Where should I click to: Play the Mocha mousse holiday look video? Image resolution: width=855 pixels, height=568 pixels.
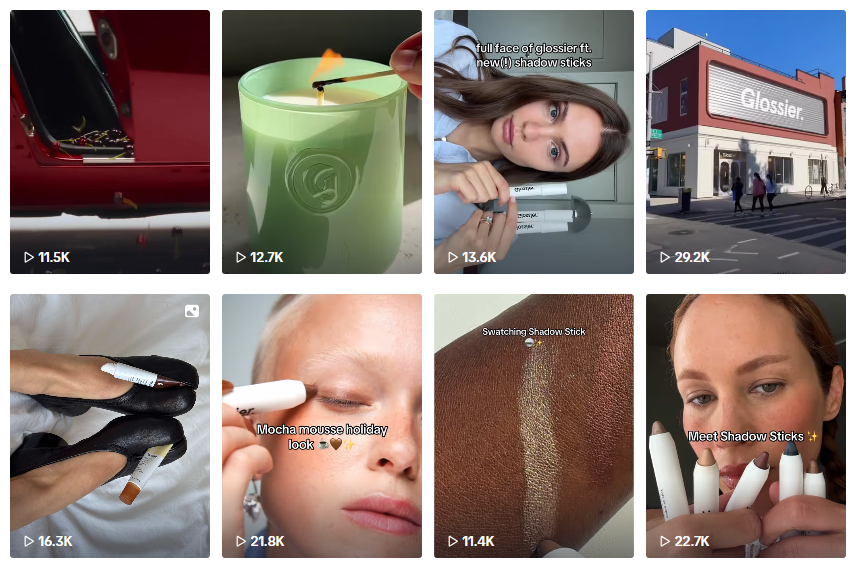(321, 425)
